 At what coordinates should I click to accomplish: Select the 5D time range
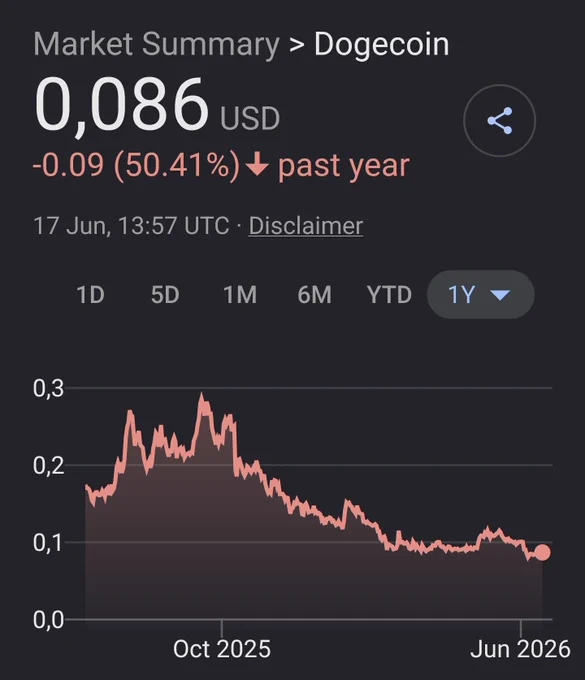165,295
